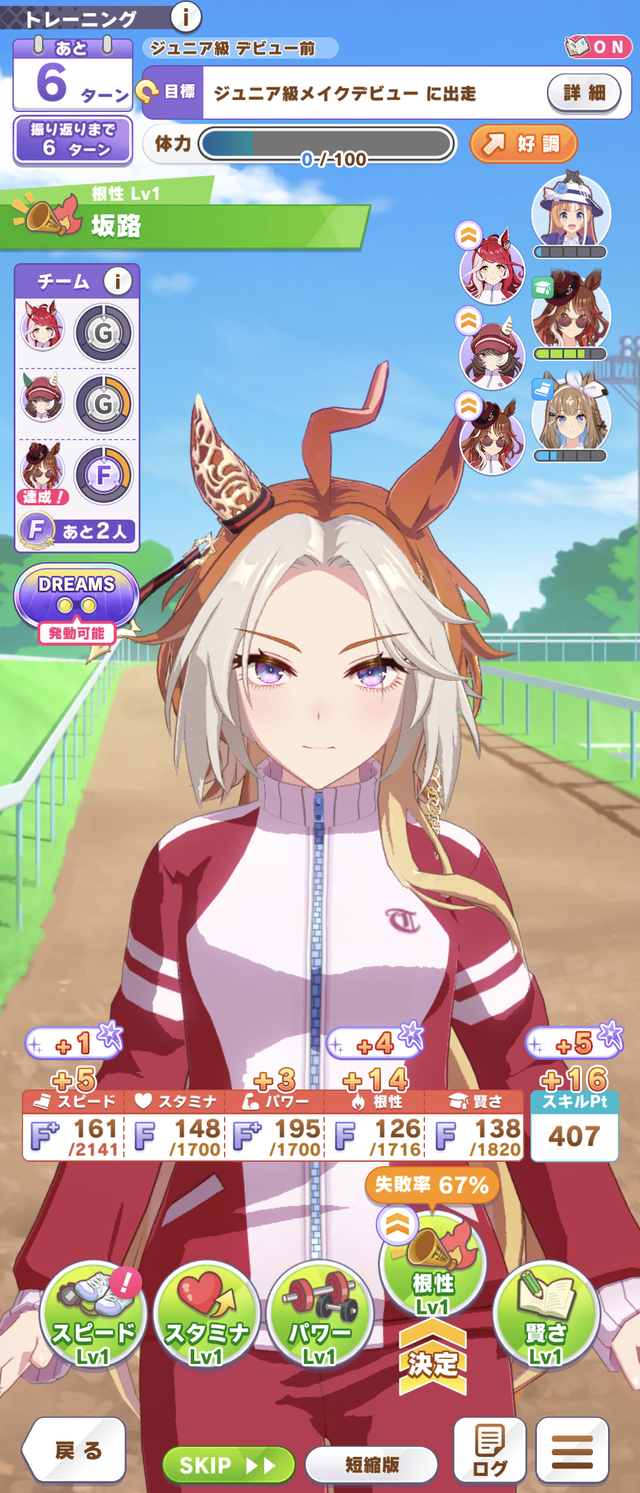Viewport: 640px width, 1493px height.
Task: Tap the 好調 condition indicator
Action: click(x=523, y=144)
